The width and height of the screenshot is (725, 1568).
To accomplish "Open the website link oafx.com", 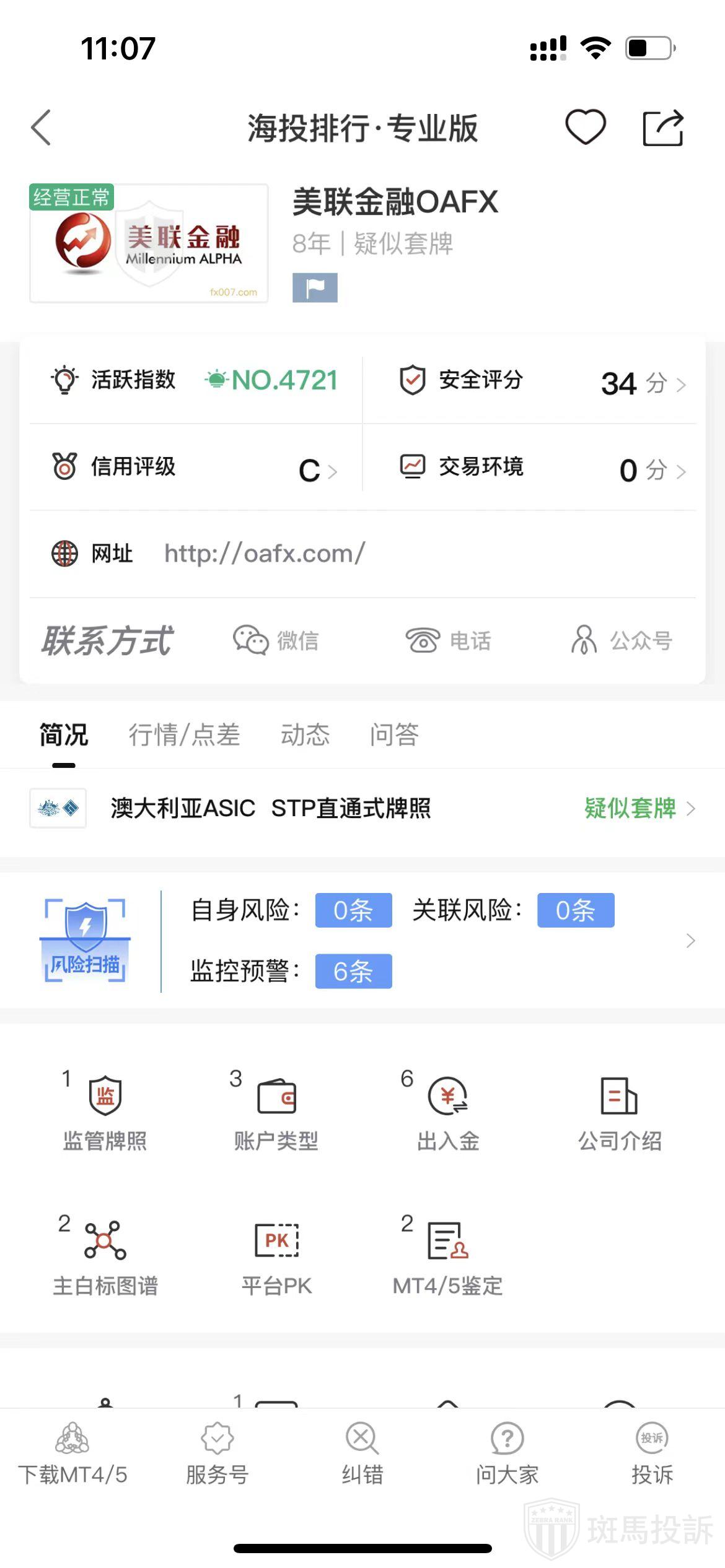I will point(265,554).
